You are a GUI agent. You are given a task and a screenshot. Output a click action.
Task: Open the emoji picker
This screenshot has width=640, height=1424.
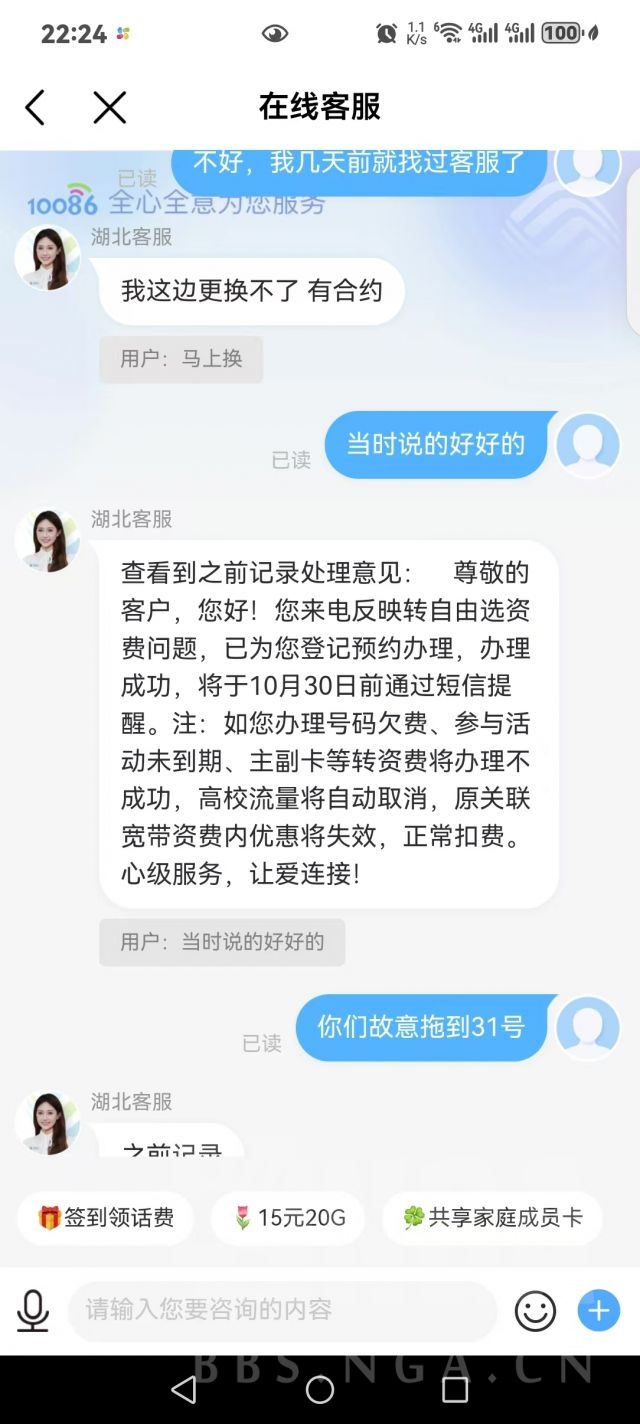[535, 1309]
